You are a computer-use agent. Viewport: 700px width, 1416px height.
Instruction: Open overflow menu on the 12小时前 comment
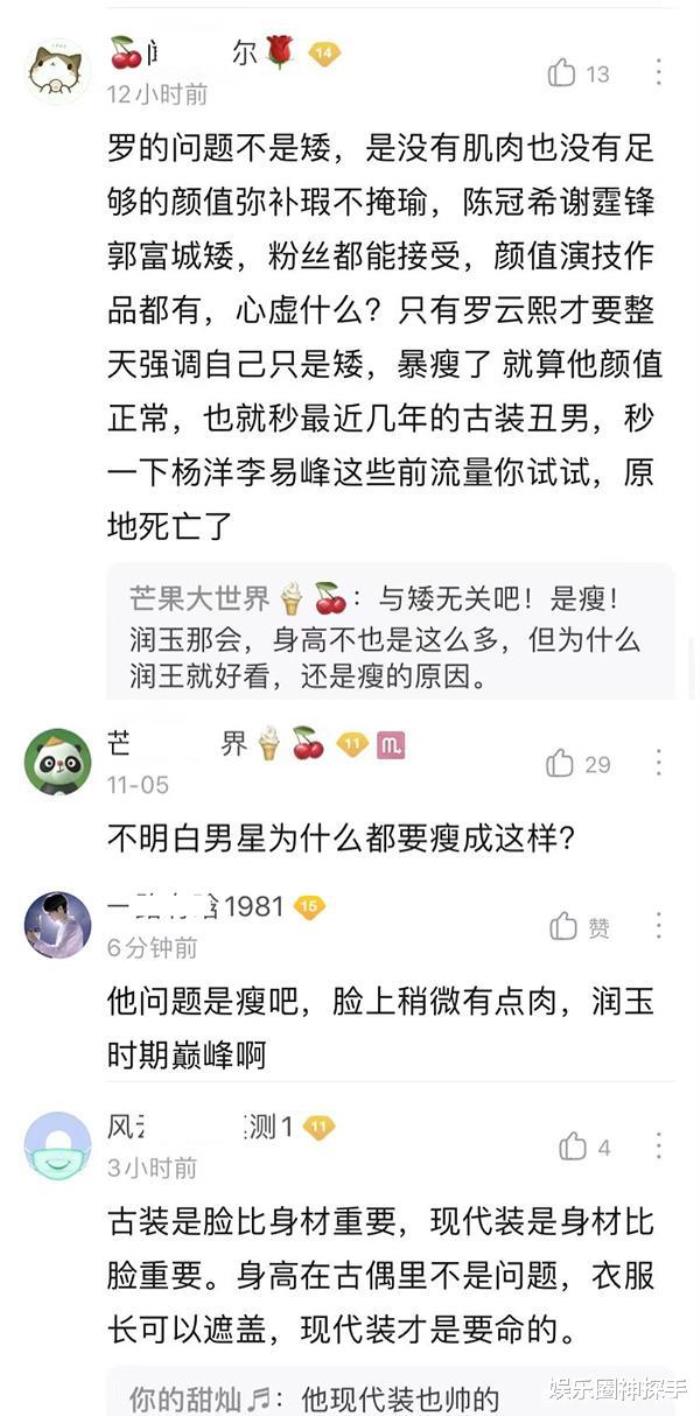tap(659, 72)
